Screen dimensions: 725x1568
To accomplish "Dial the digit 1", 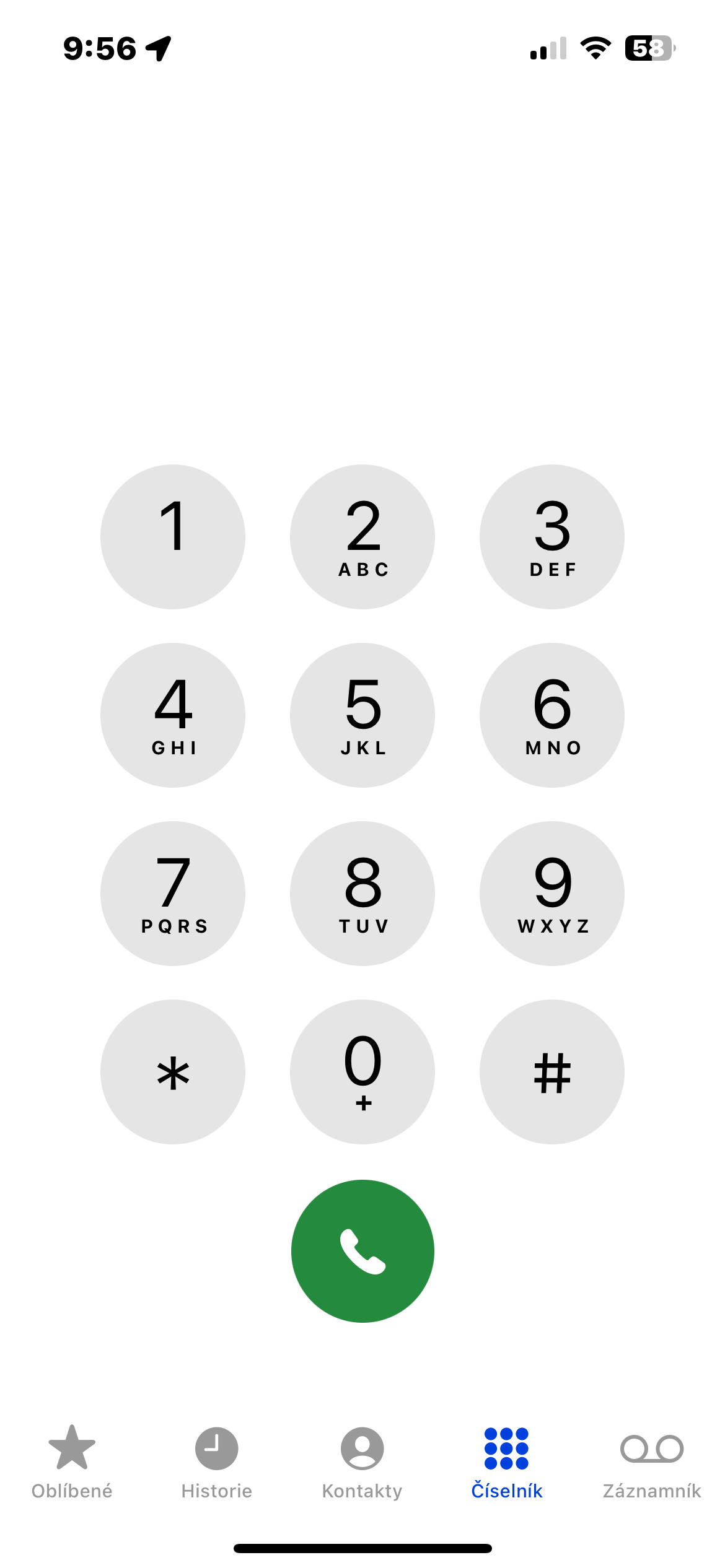I will (x=173, y=537).
